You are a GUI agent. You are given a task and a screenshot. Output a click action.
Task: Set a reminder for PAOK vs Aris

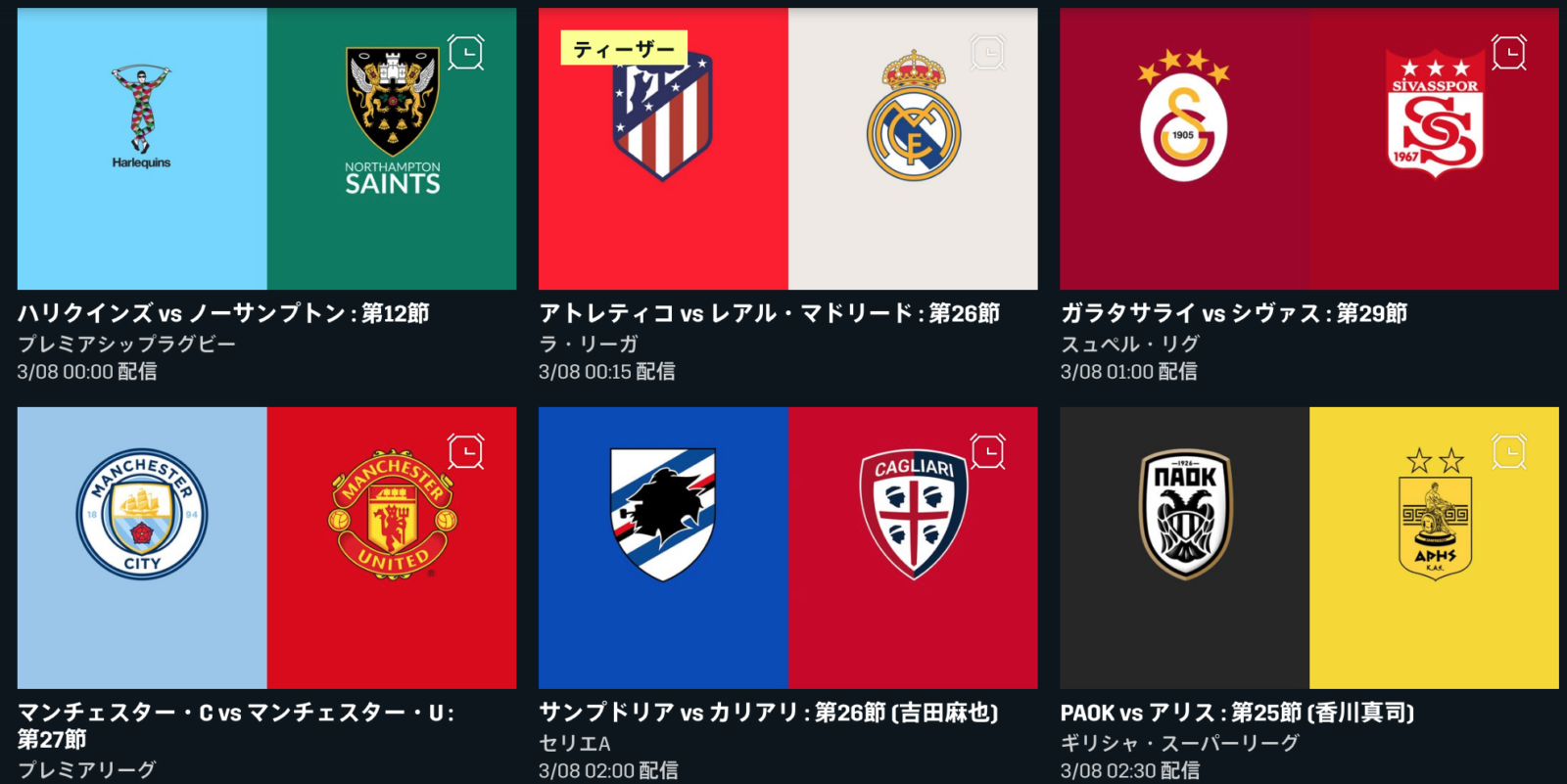click(x=1509, y=451)
